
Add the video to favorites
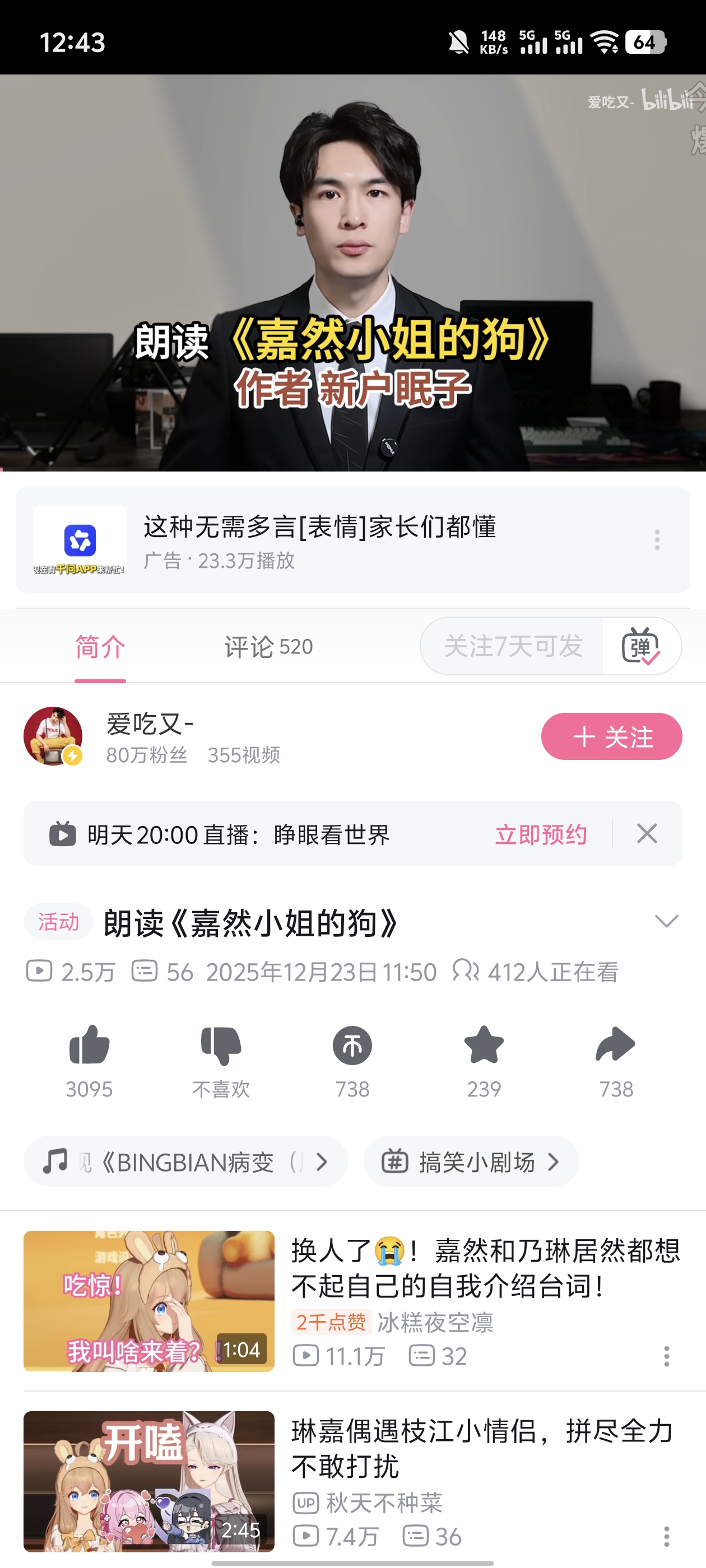pyautogui.click(x=484, y=1046)
